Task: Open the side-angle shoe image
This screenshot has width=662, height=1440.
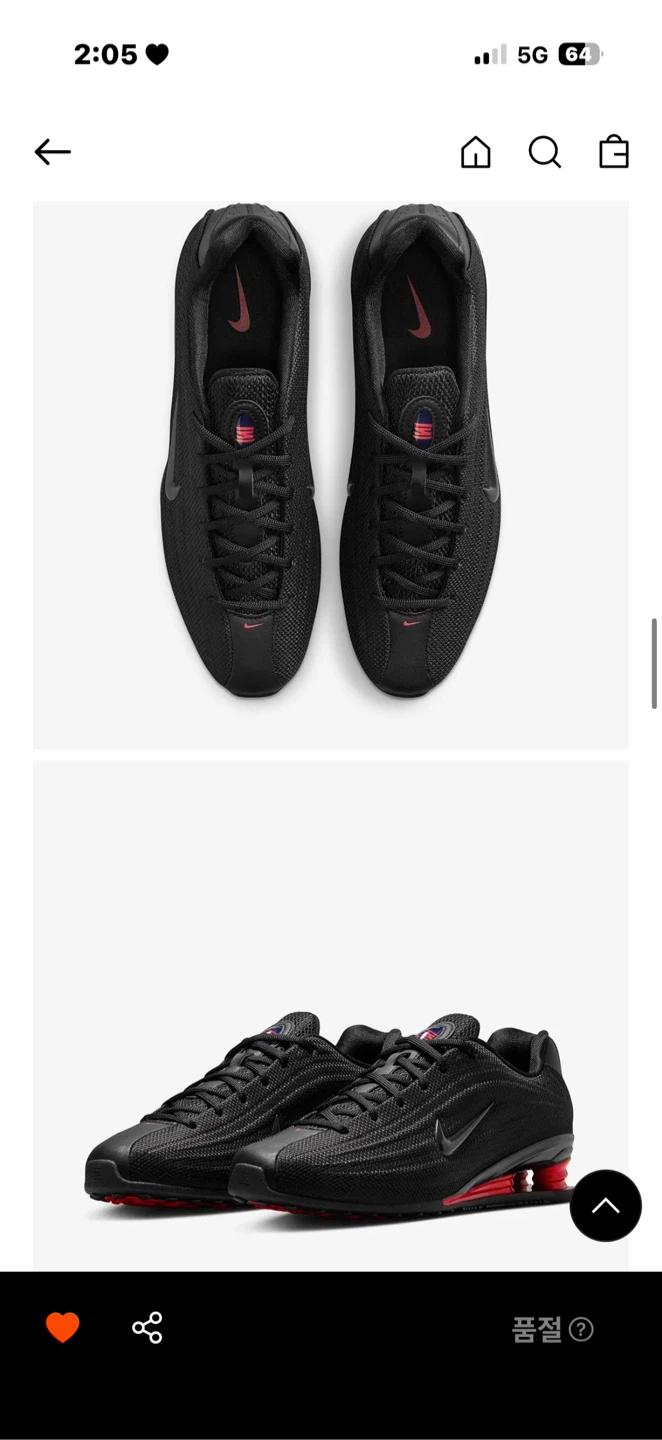Action: click(331, 1016)
